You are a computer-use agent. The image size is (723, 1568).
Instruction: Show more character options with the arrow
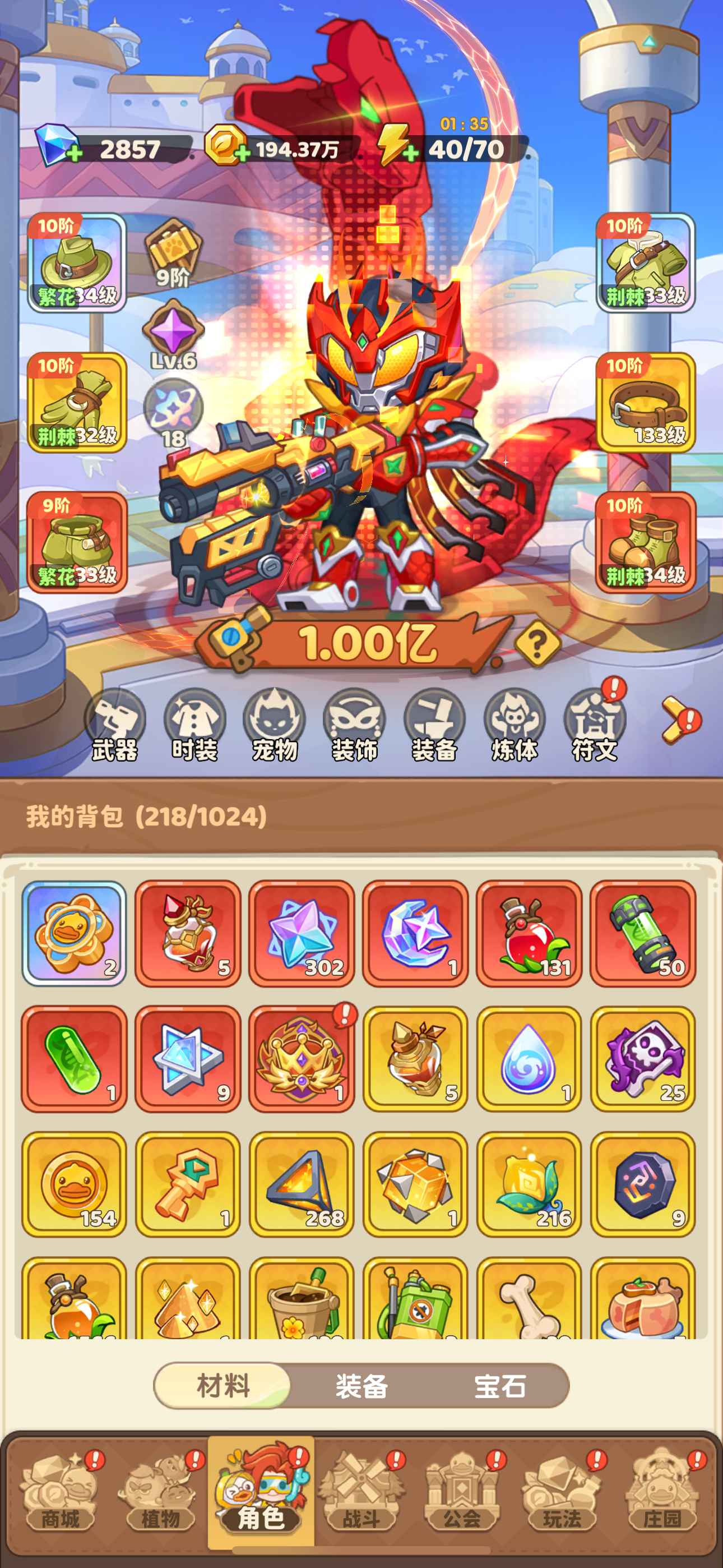click(x=679, y=721)
